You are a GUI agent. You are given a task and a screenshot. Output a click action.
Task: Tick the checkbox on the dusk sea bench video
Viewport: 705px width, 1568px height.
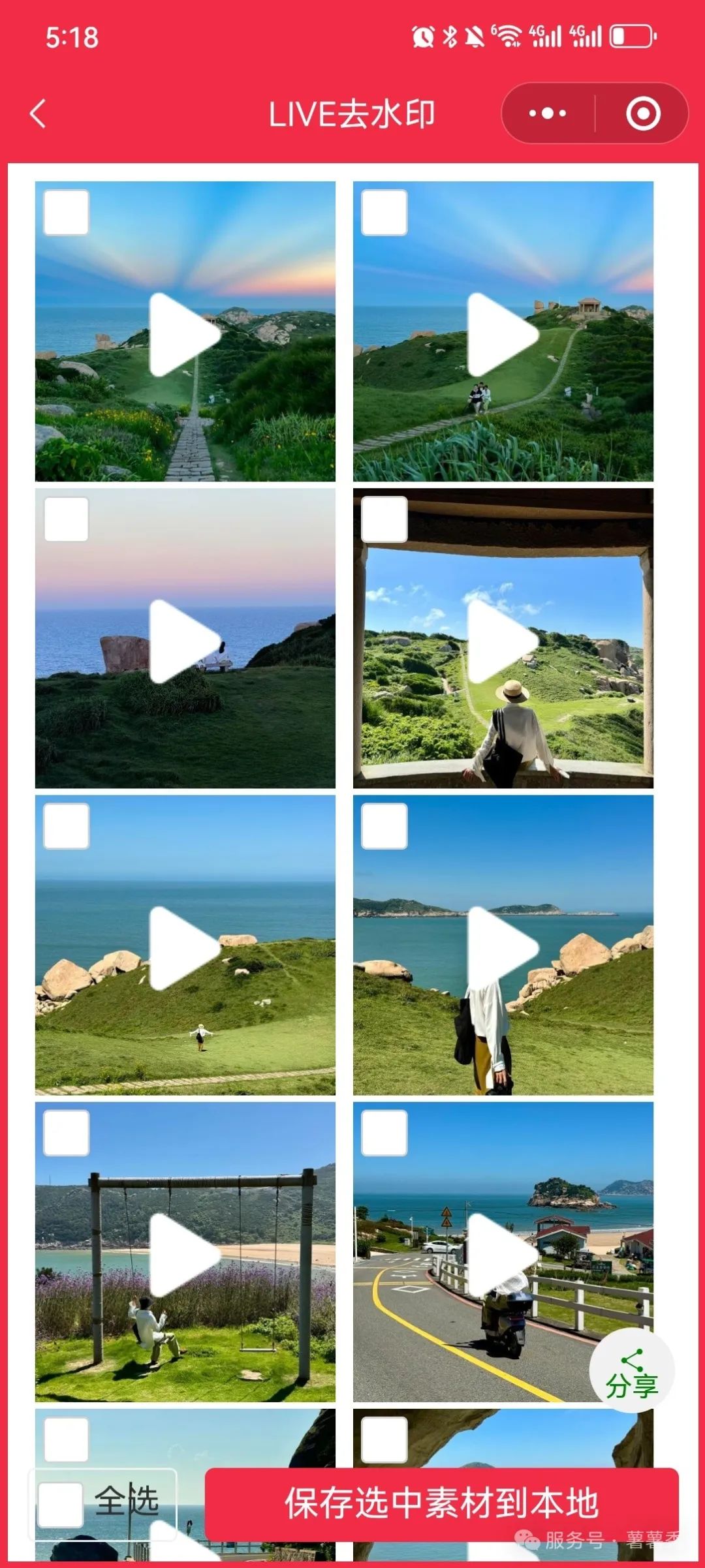point(66,519)
